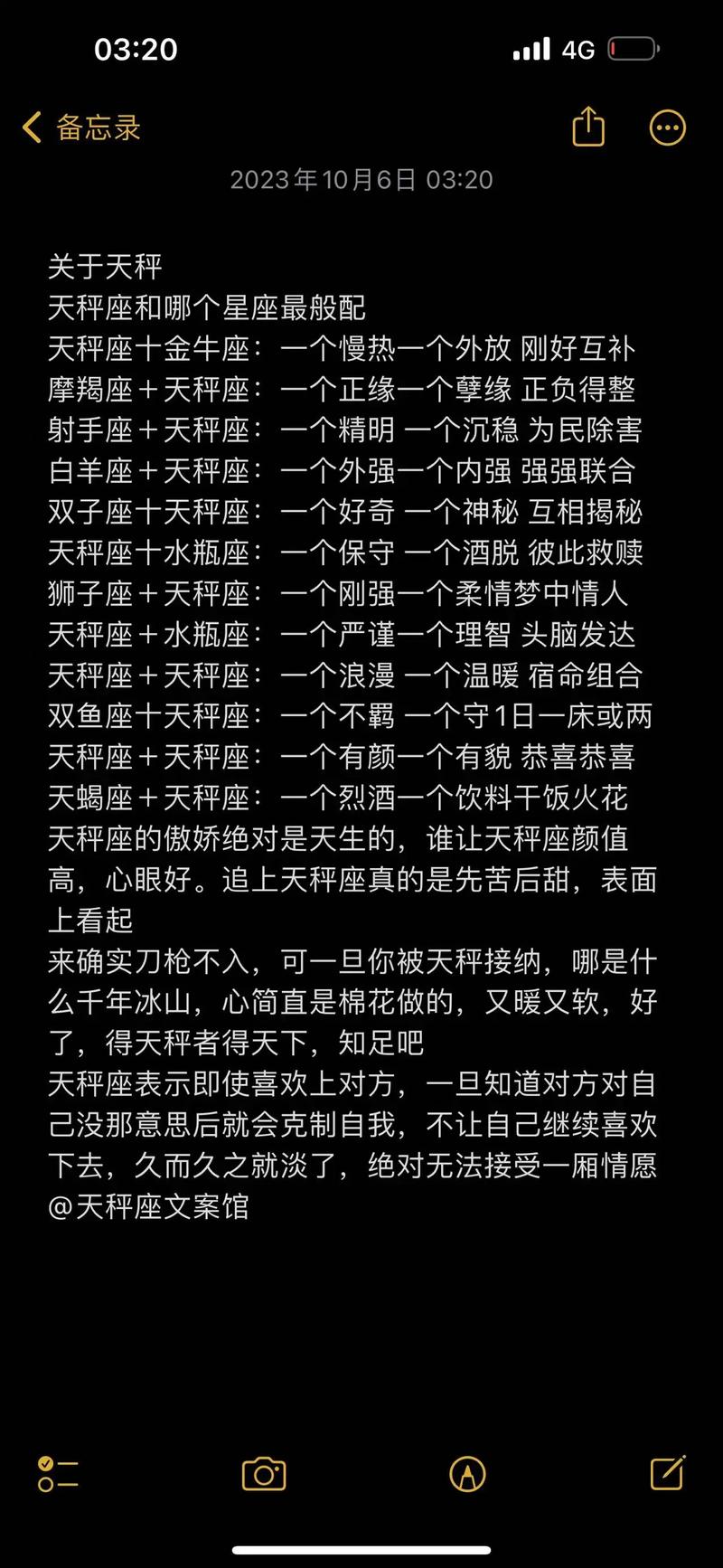This screenshot has height=1568, width=723.
Task: Open the markup drawing tool
Action: click(467, 1475)
